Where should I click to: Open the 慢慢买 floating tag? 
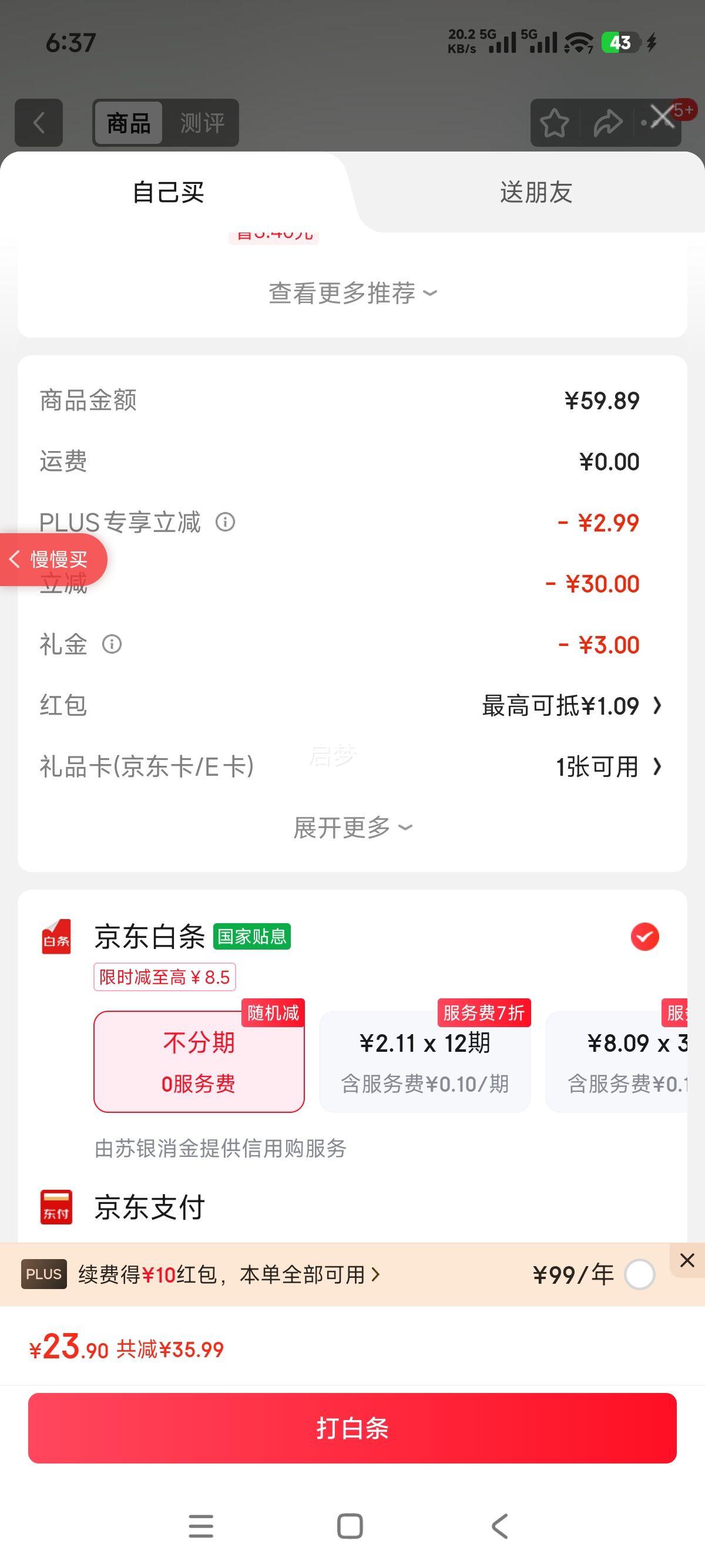pyautogui.click(x=53, y=560)
